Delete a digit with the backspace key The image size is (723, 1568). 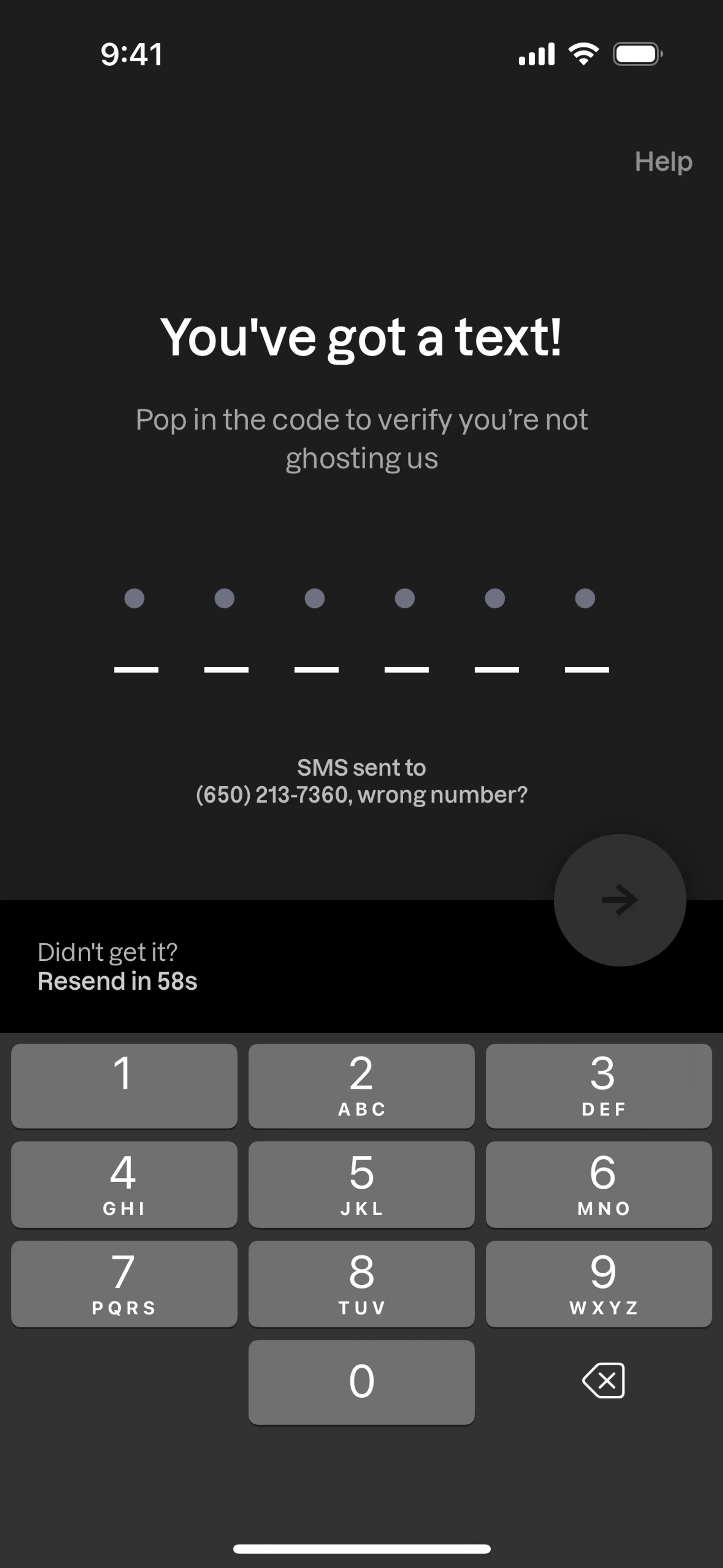tap(603, 1380)
